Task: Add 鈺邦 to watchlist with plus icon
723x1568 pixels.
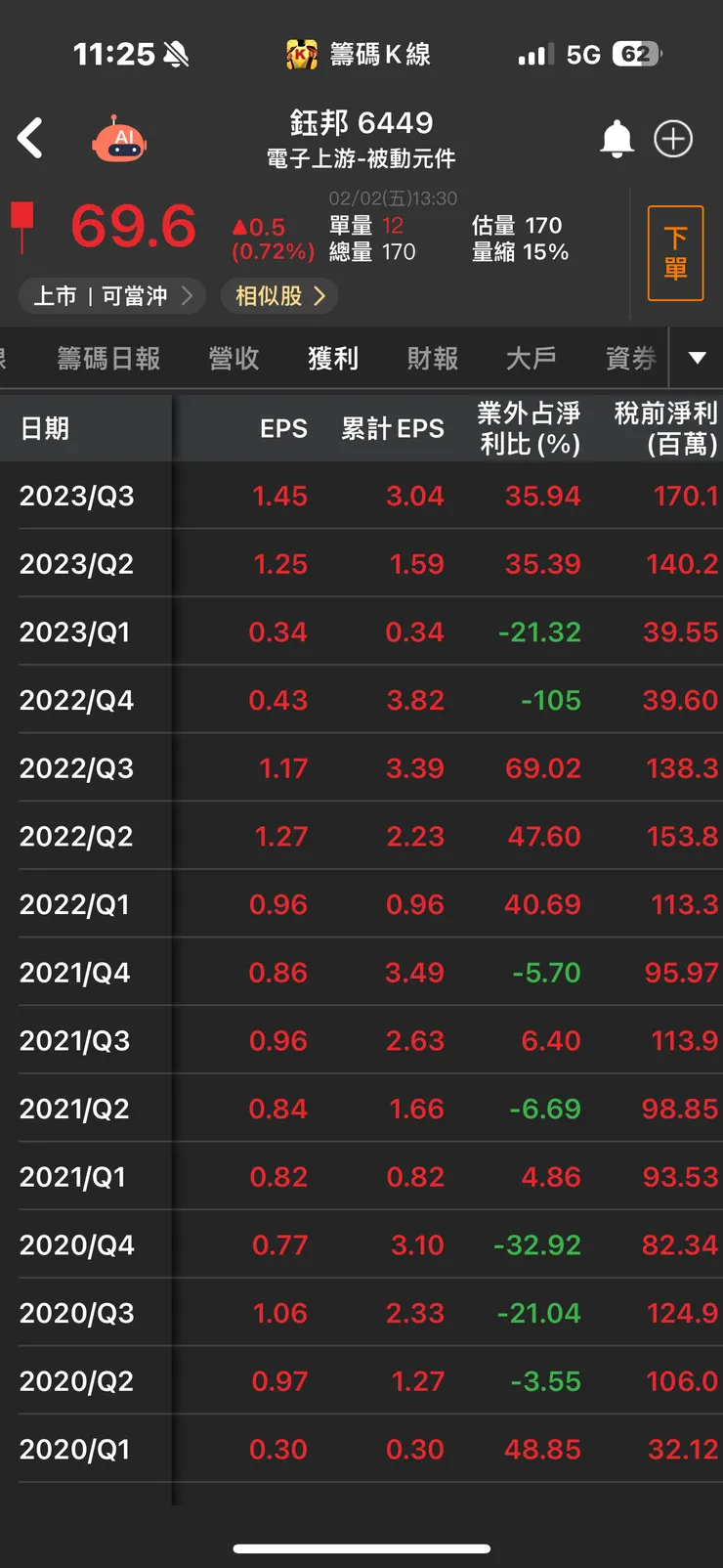Action: pos(673,139)
